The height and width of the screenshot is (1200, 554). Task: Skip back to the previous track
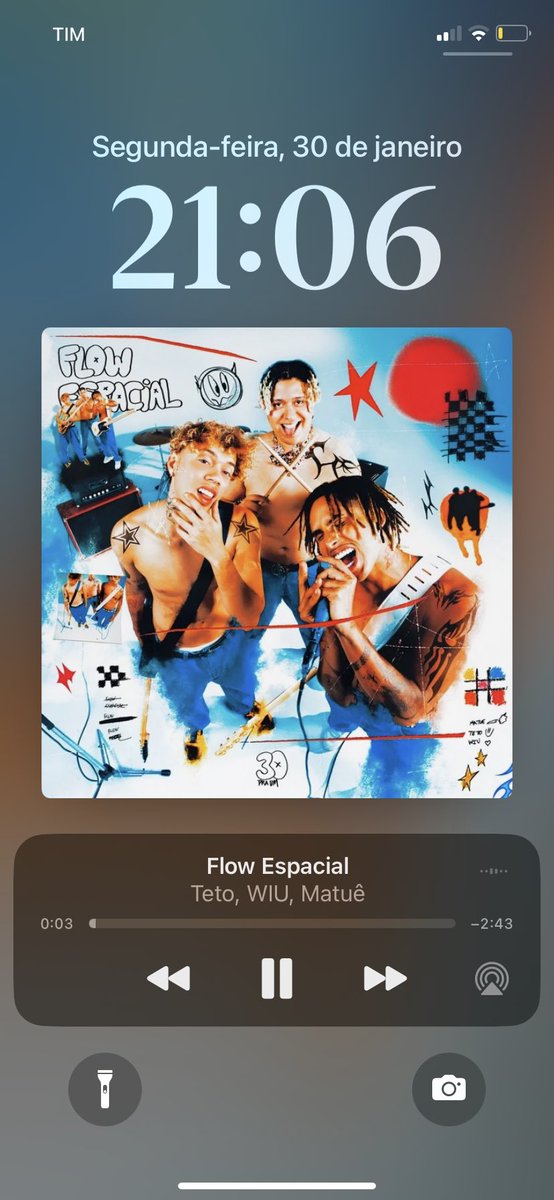168,978
